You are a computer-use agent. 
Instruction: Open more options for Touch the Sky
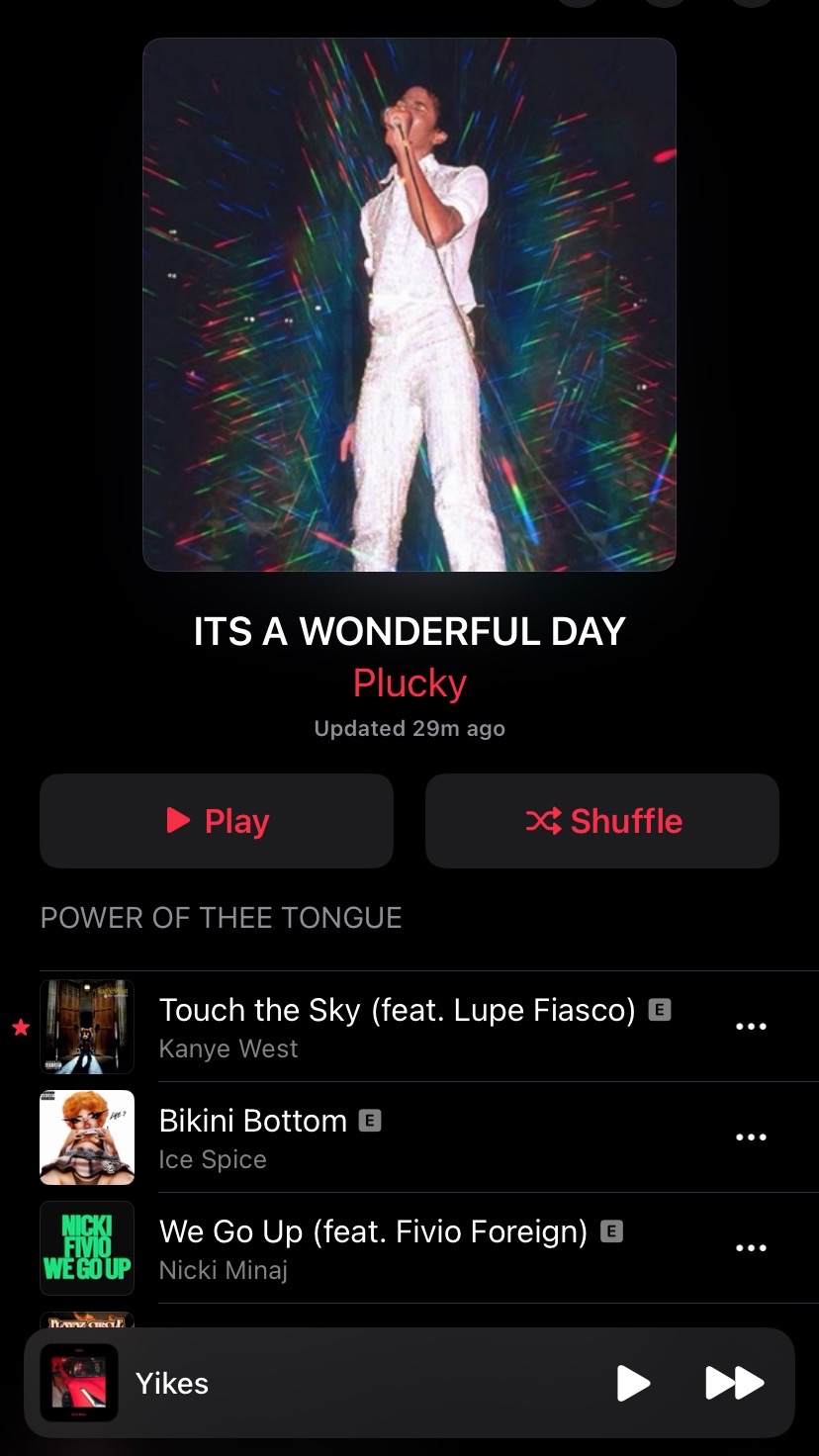point(751,1027)
